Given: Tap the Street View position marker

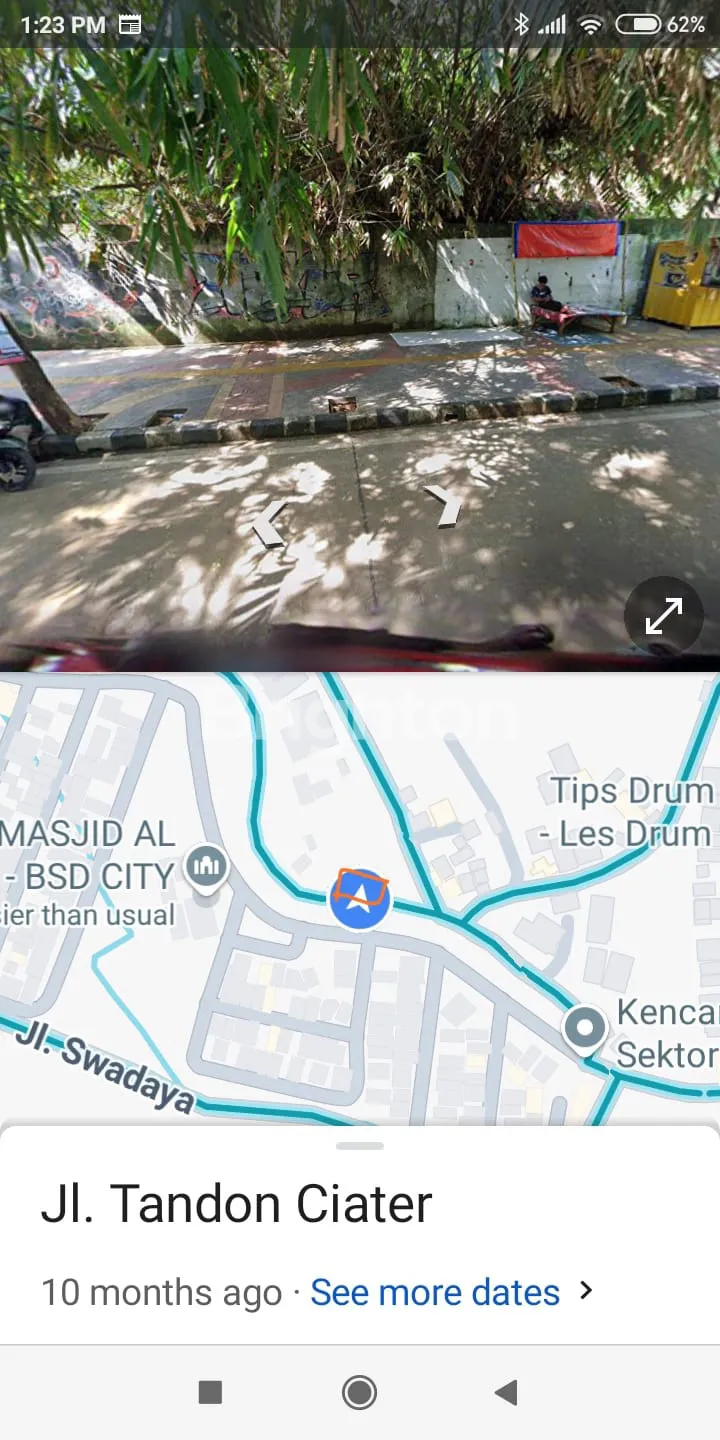Looking at the screenshot, I should click(359, 896).
